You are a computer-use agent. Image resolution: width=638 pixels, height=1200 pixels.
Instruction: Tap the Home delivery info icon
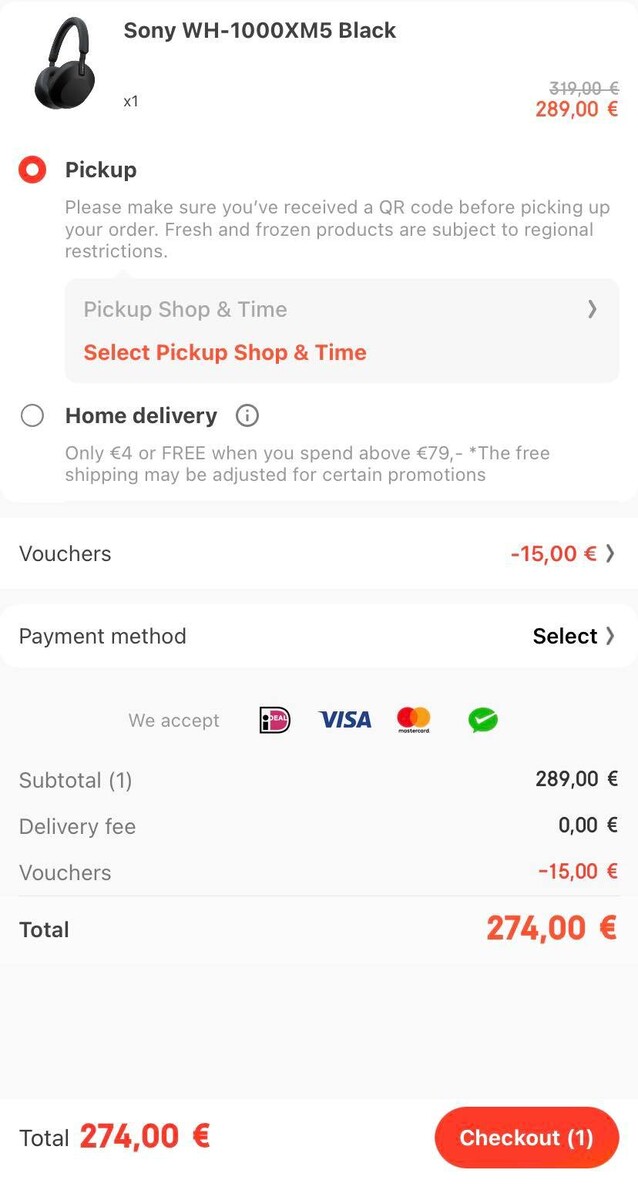click(247, 415)
